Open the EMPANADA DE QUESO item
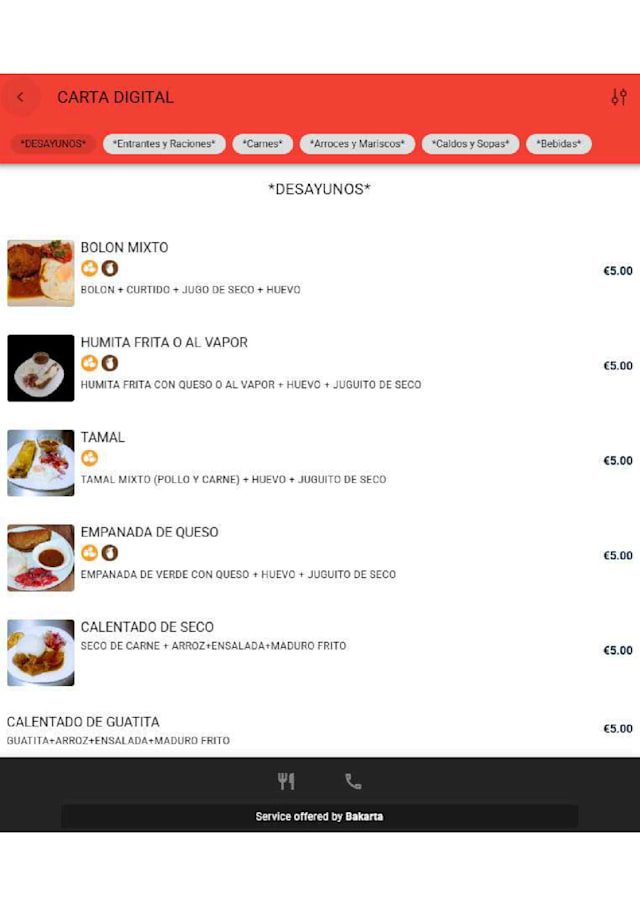The image size is (640, 906). point(149,533)
